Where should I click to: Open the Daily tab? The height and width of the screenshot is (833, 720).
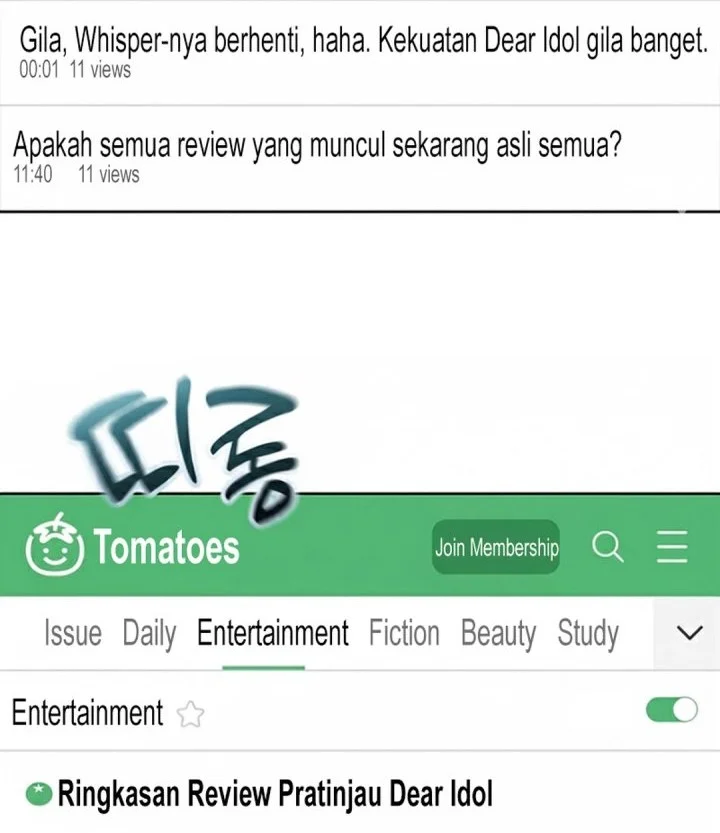coord(149,633)
